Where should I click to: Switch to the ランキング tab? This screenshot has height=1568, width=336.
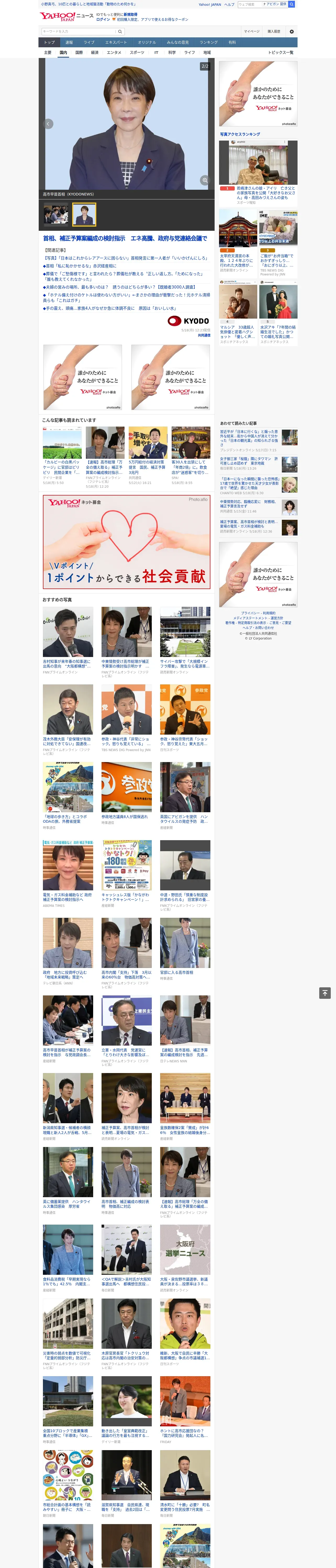pyautogui.click(x=209, y=43)
